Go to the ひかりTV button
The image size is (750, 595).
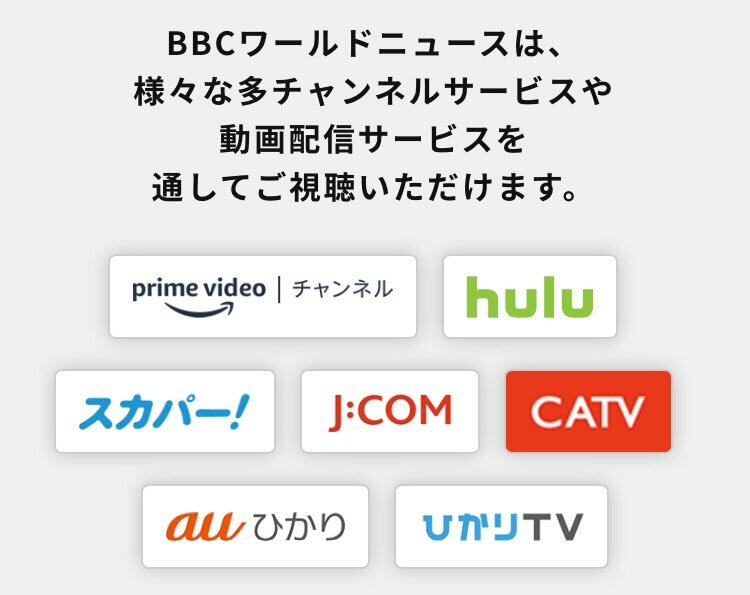click(x=501, y=526)
